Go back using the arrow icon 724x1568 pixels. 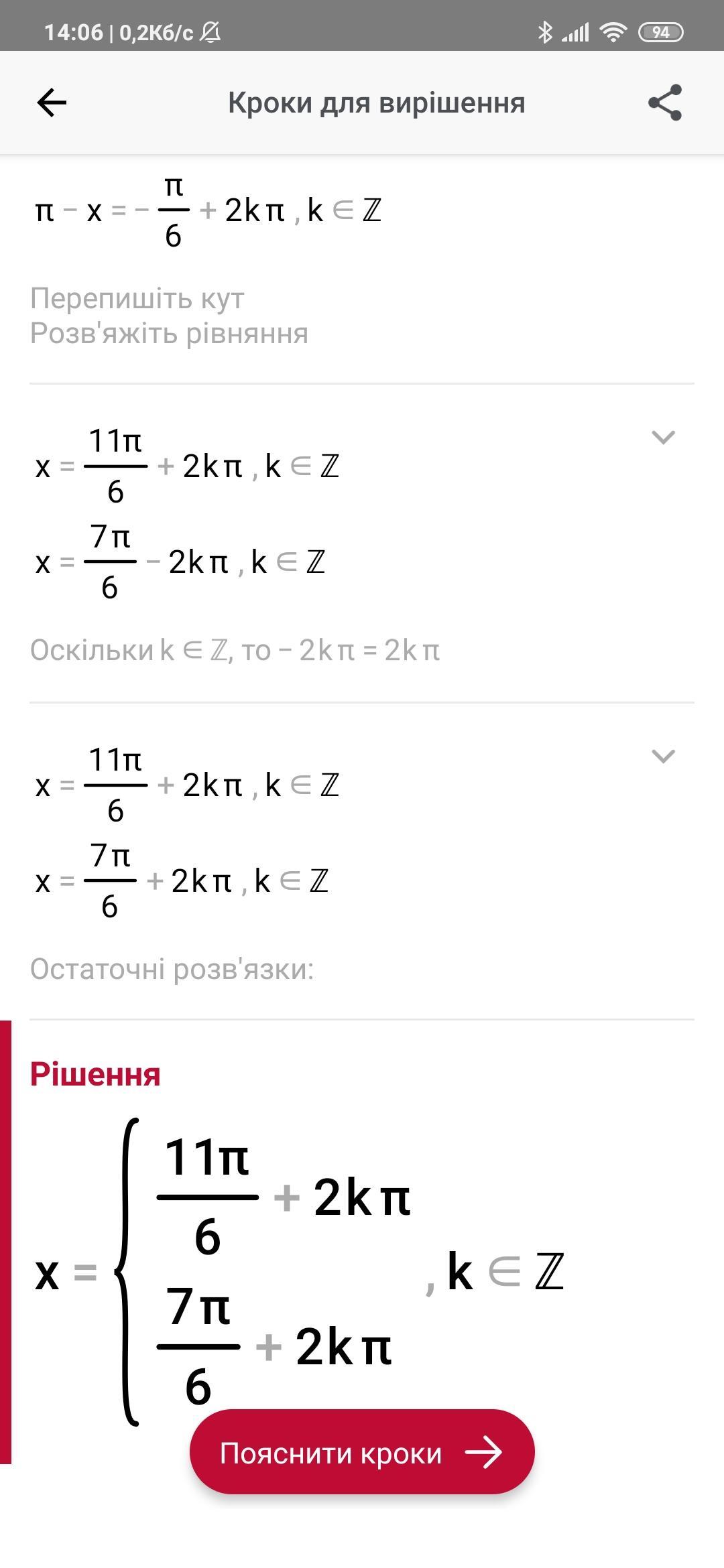pyautogui.click(x=52, y=103)
